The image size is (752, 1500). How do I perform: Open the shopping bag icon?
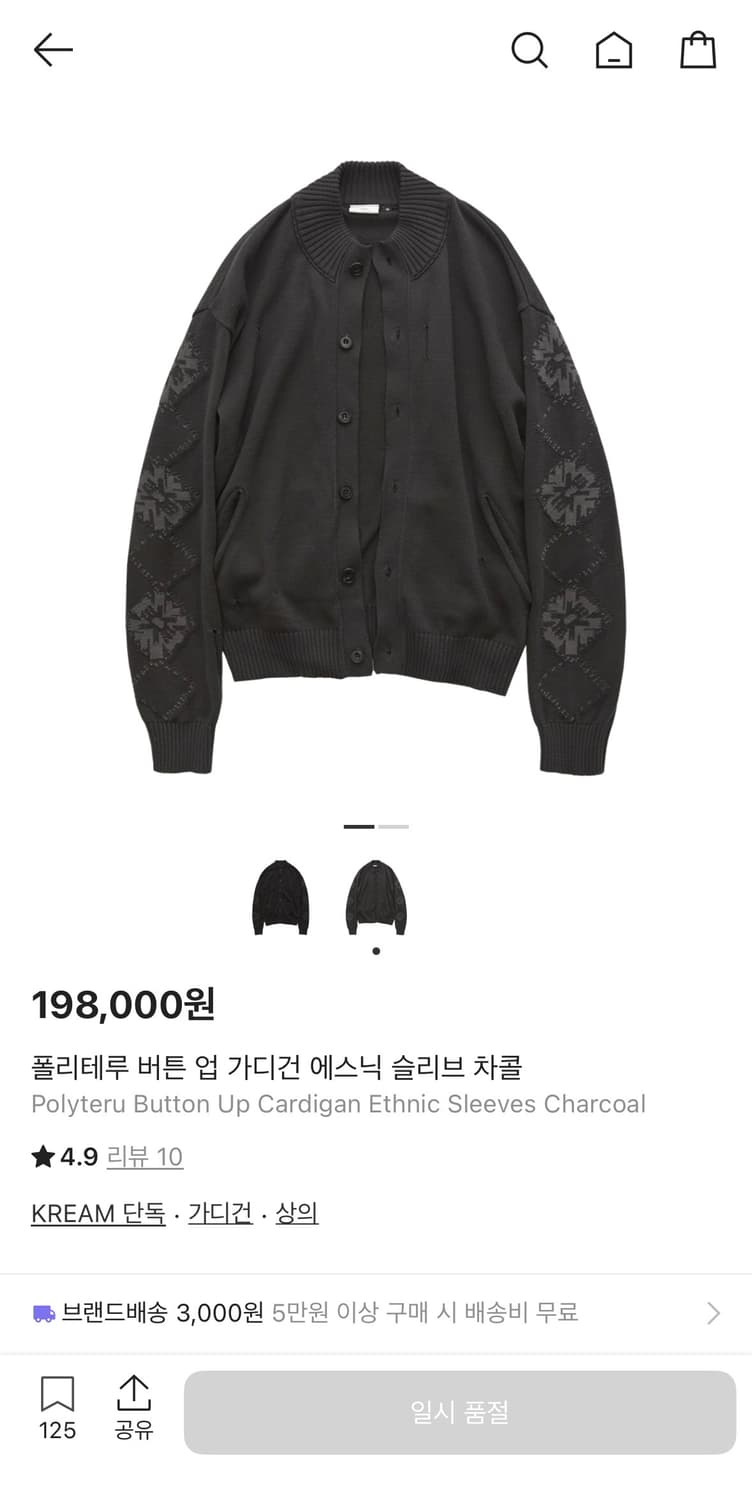coord(698,50)
